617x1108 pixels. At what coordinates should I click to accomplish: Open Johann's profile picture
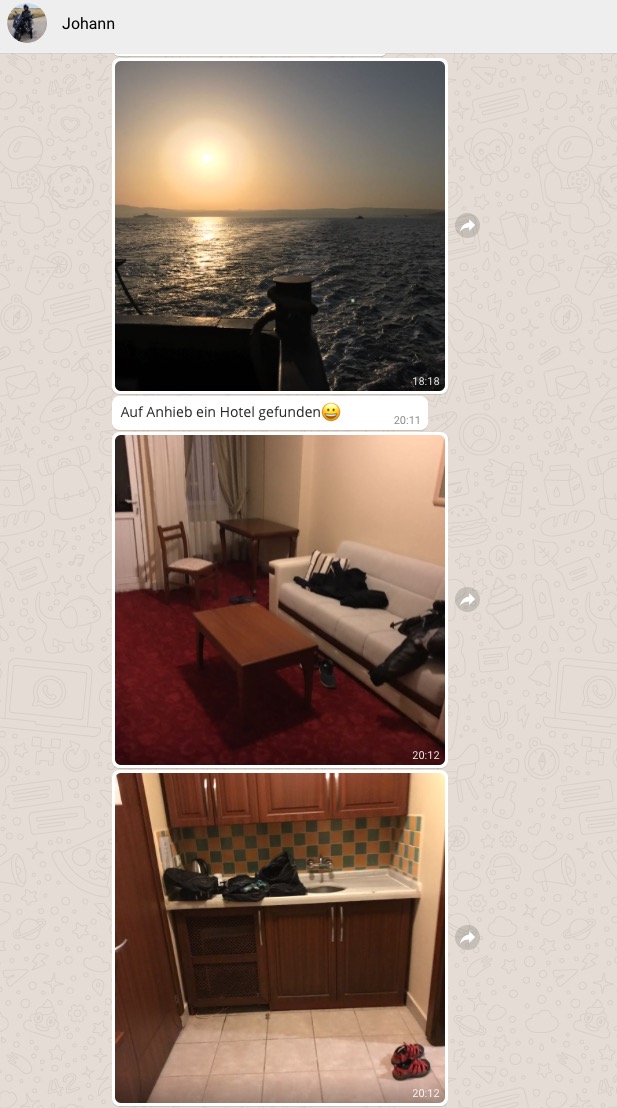point(27,23)
